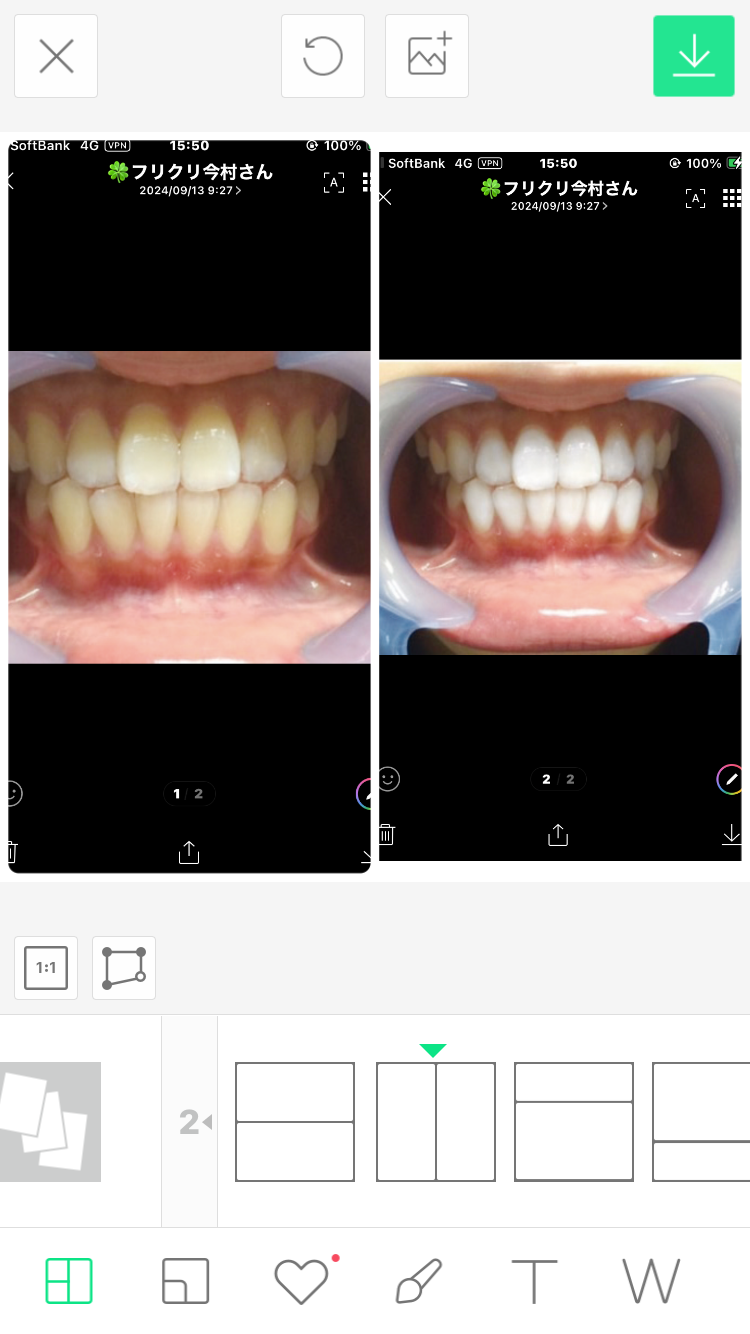Choose the layout with small bottom row
Screen dimensions: 750x1334
click(702, 1122)
